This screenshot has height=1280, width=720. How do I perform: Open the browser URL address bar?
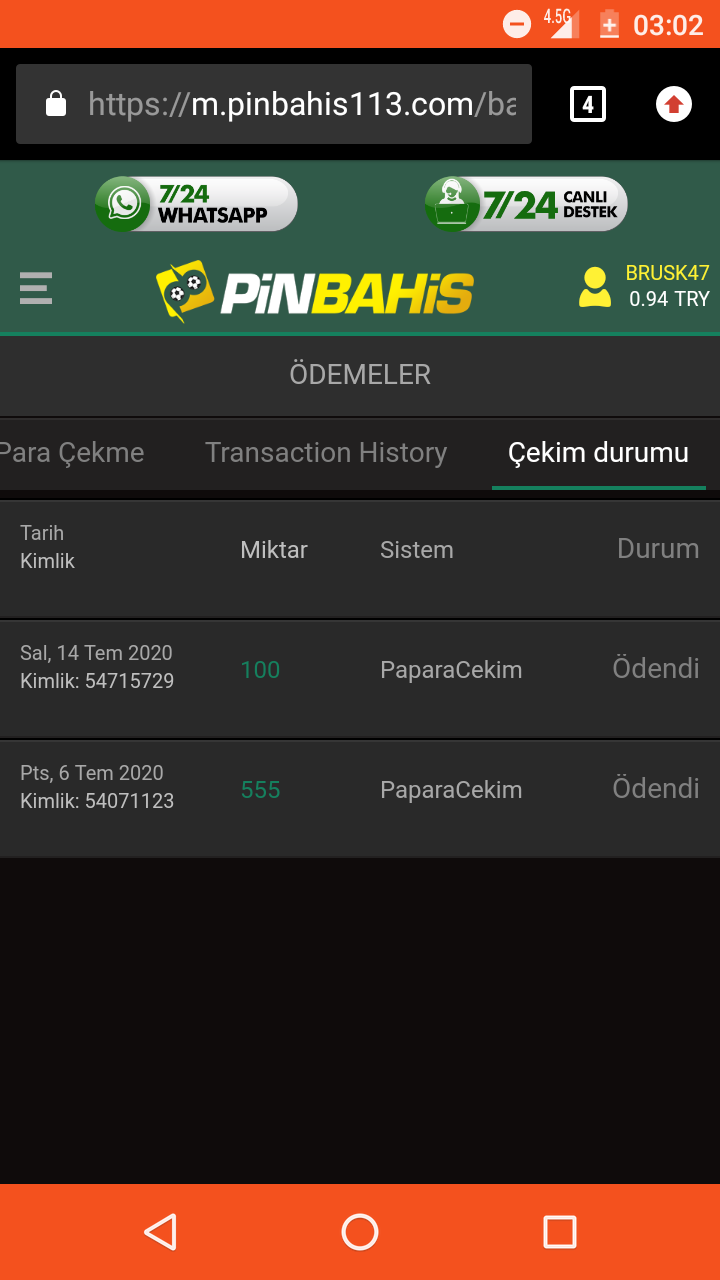coord(274,104)
